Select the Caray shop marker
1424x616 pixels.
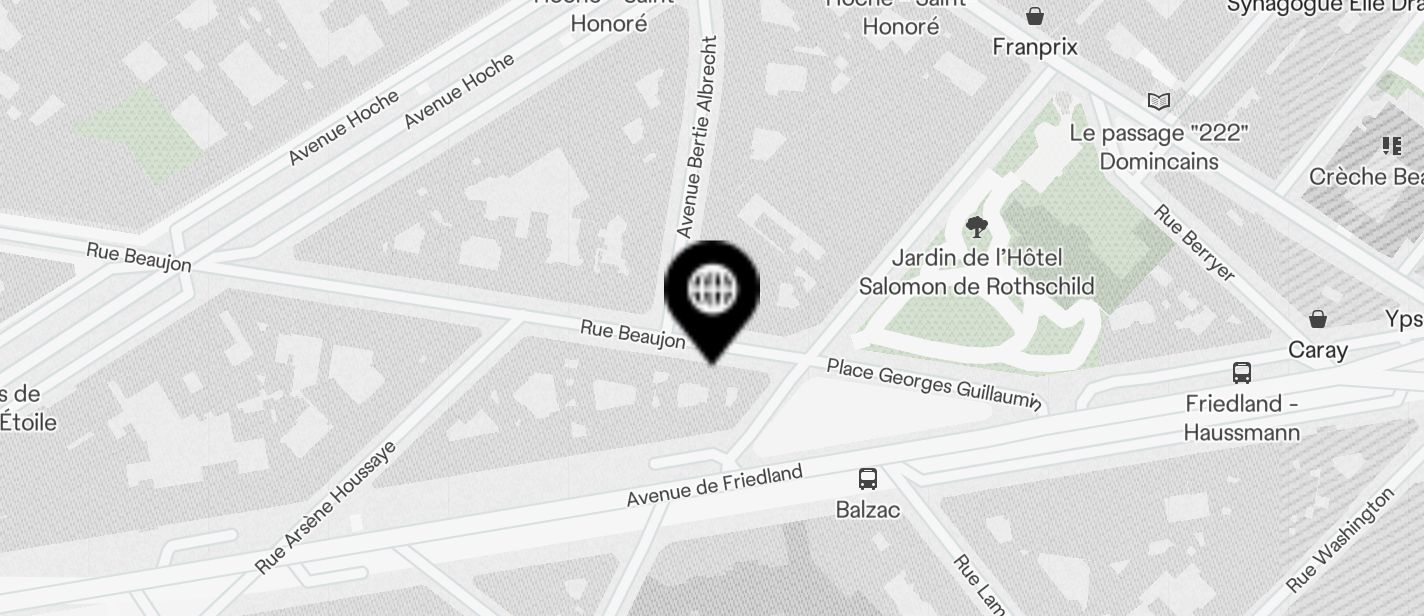coord(1318,320)
